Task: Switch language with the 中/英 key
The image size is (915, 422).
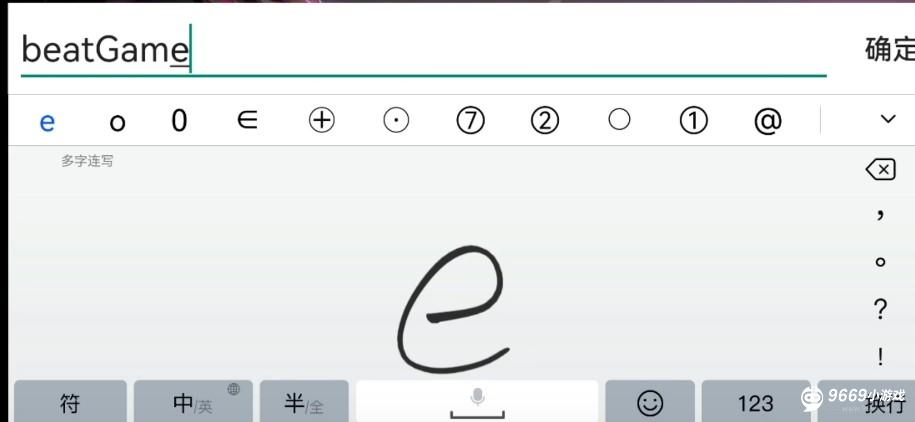Action: coord(193,403)
